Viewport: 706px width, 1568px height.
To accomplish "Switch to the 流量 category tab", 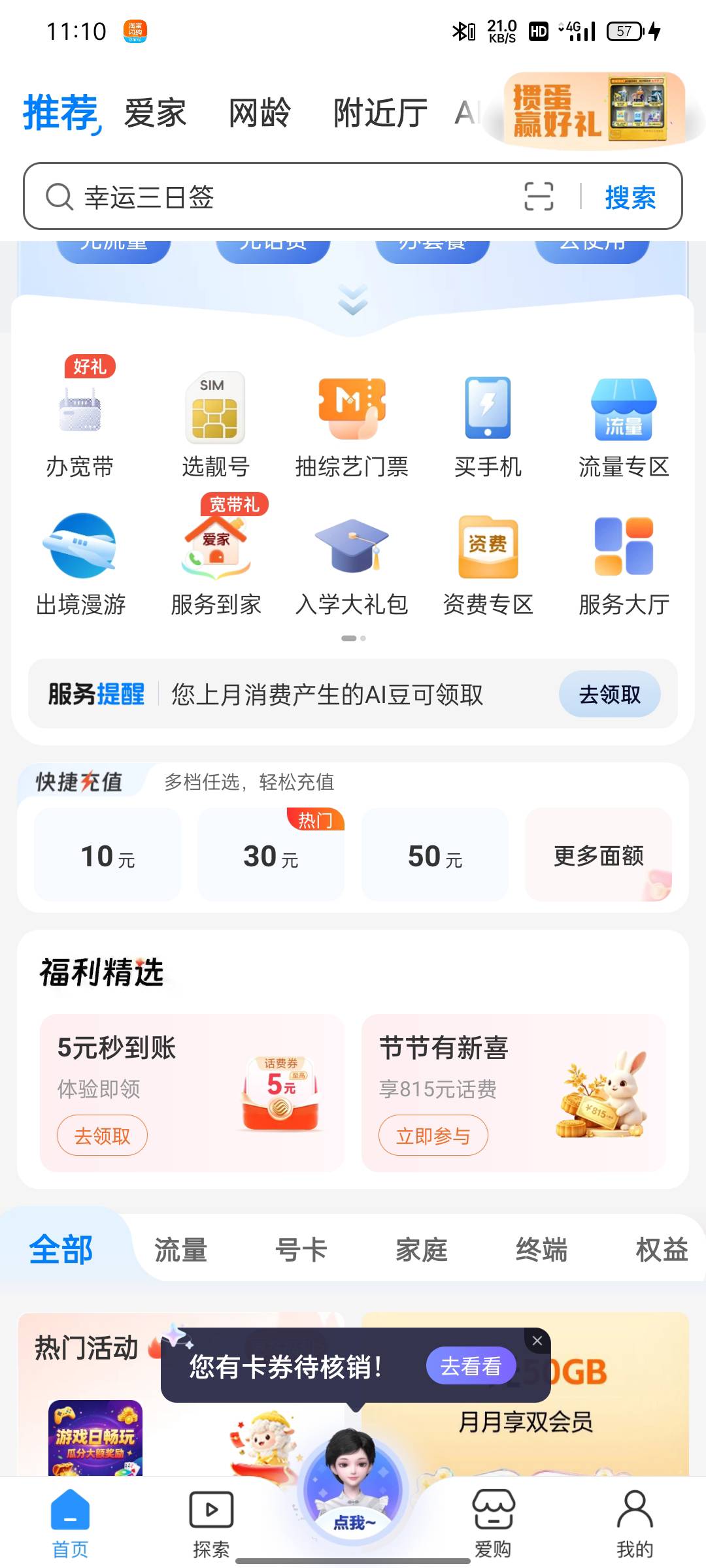I will (180, 1250).
